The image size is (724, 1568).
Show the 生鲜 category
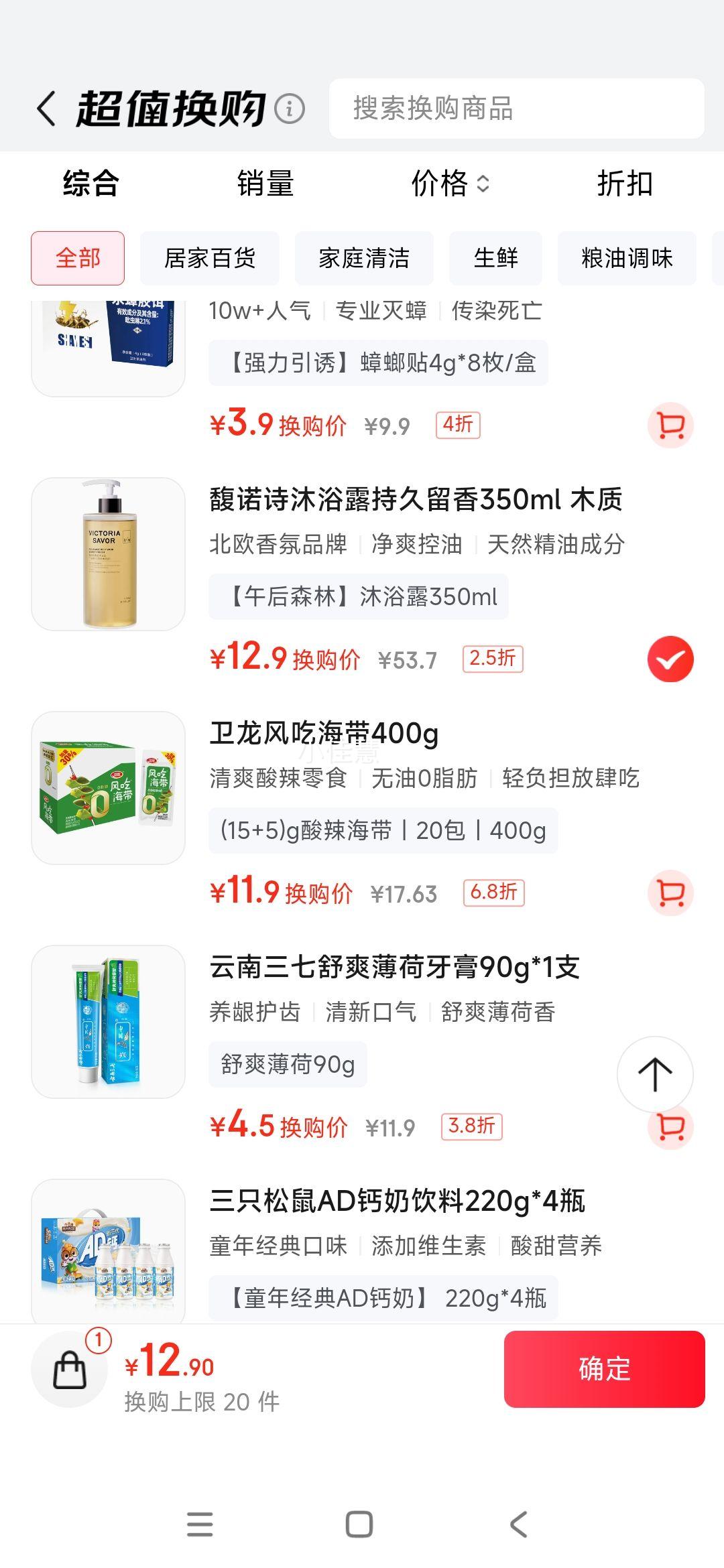pos(495,258)
